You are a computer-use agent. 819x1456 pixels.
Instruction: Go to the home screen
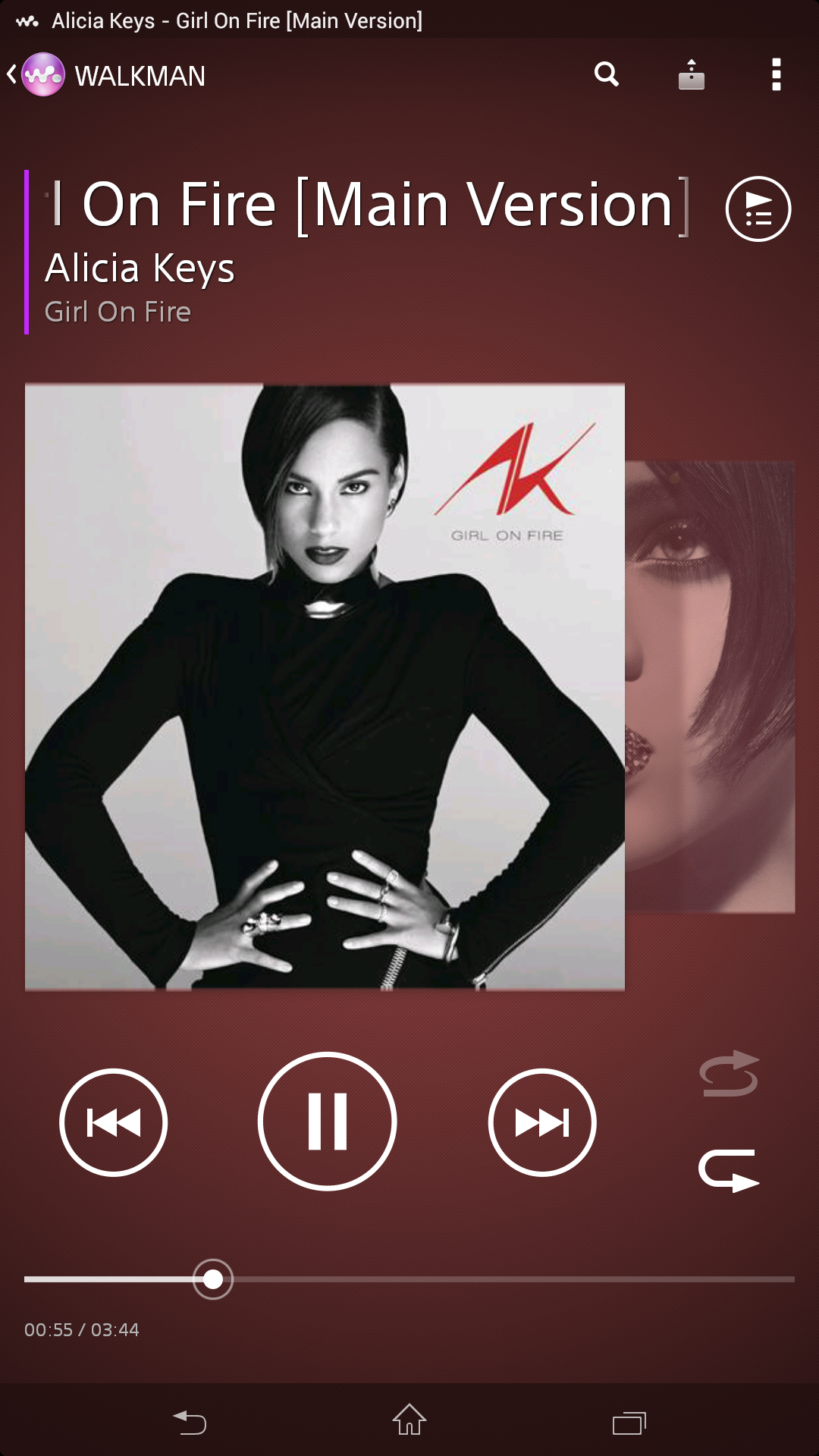[x=409, y=1420]
